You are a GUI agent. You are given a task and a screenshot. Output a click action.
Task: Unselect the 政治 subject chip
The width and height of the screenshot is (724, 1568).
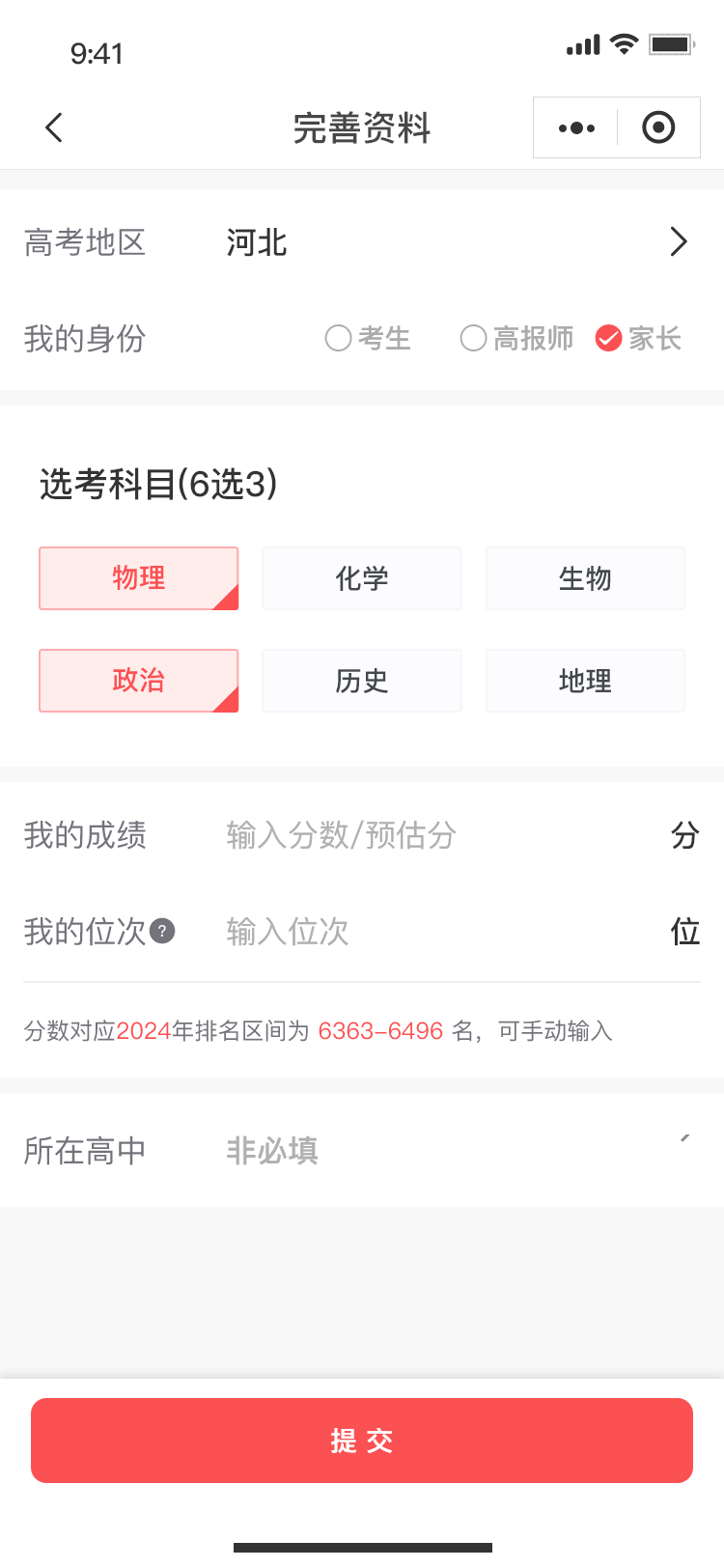click(x=138, y=681)
